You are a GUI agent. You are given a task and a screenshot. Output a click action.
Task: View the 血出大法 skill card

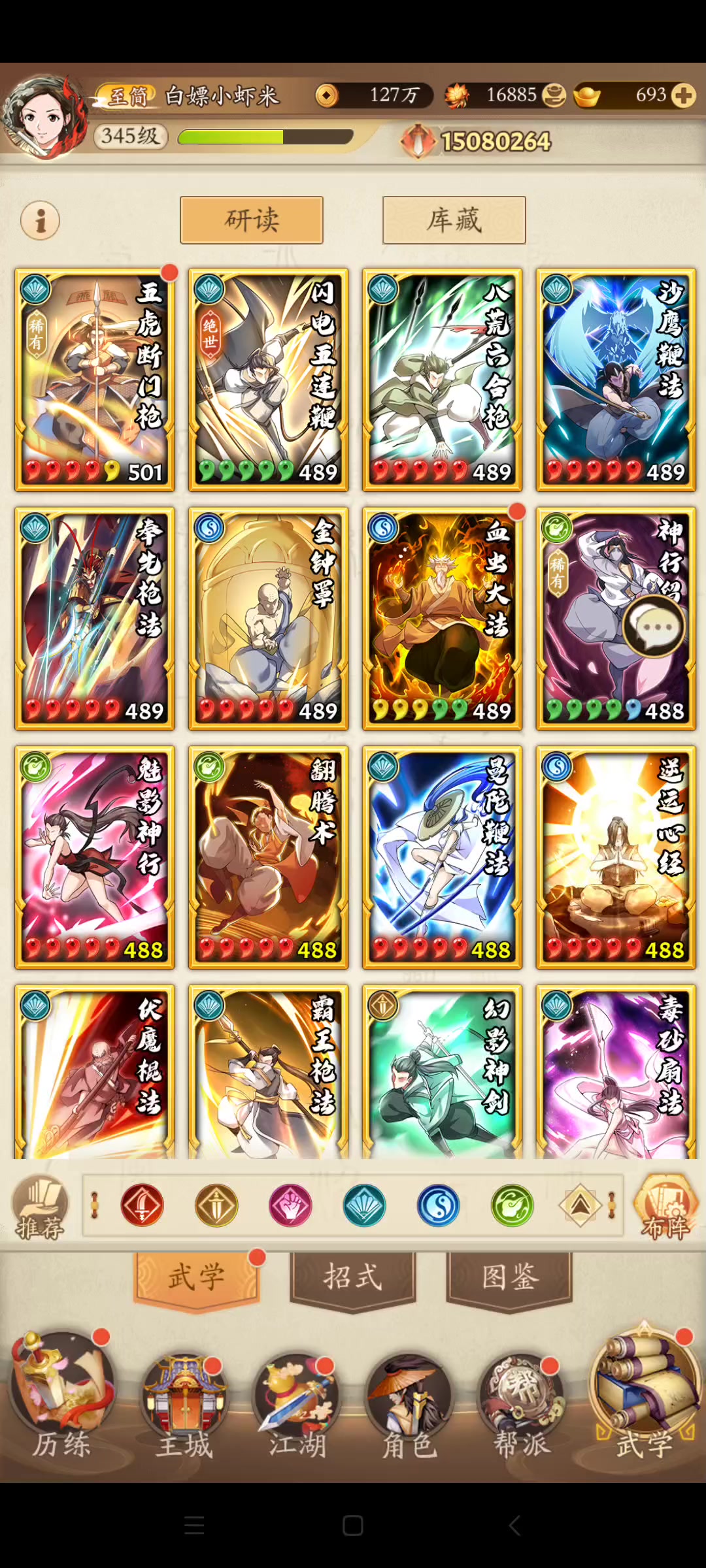tap(443, 618)
